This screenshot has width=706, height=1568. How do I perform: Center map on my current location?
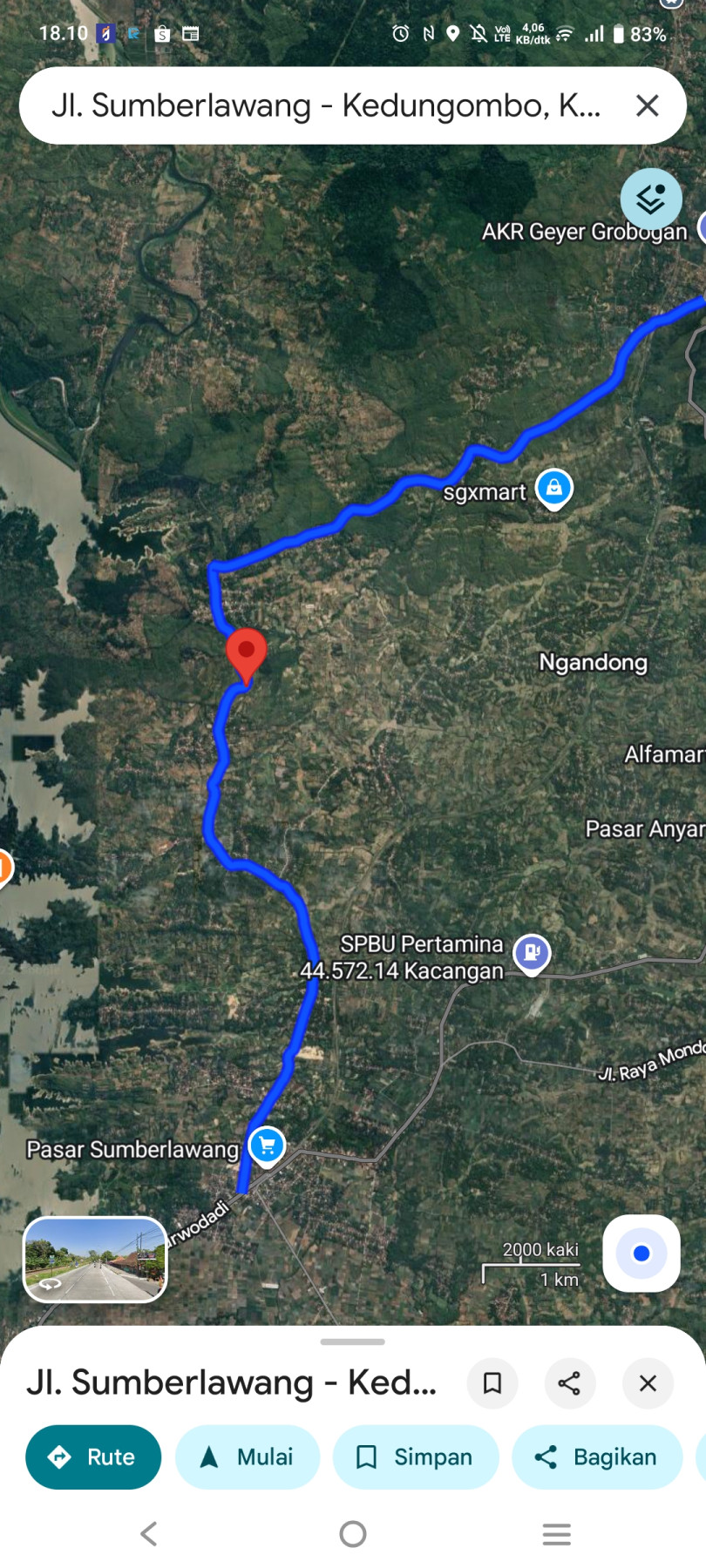point(642,1254)
